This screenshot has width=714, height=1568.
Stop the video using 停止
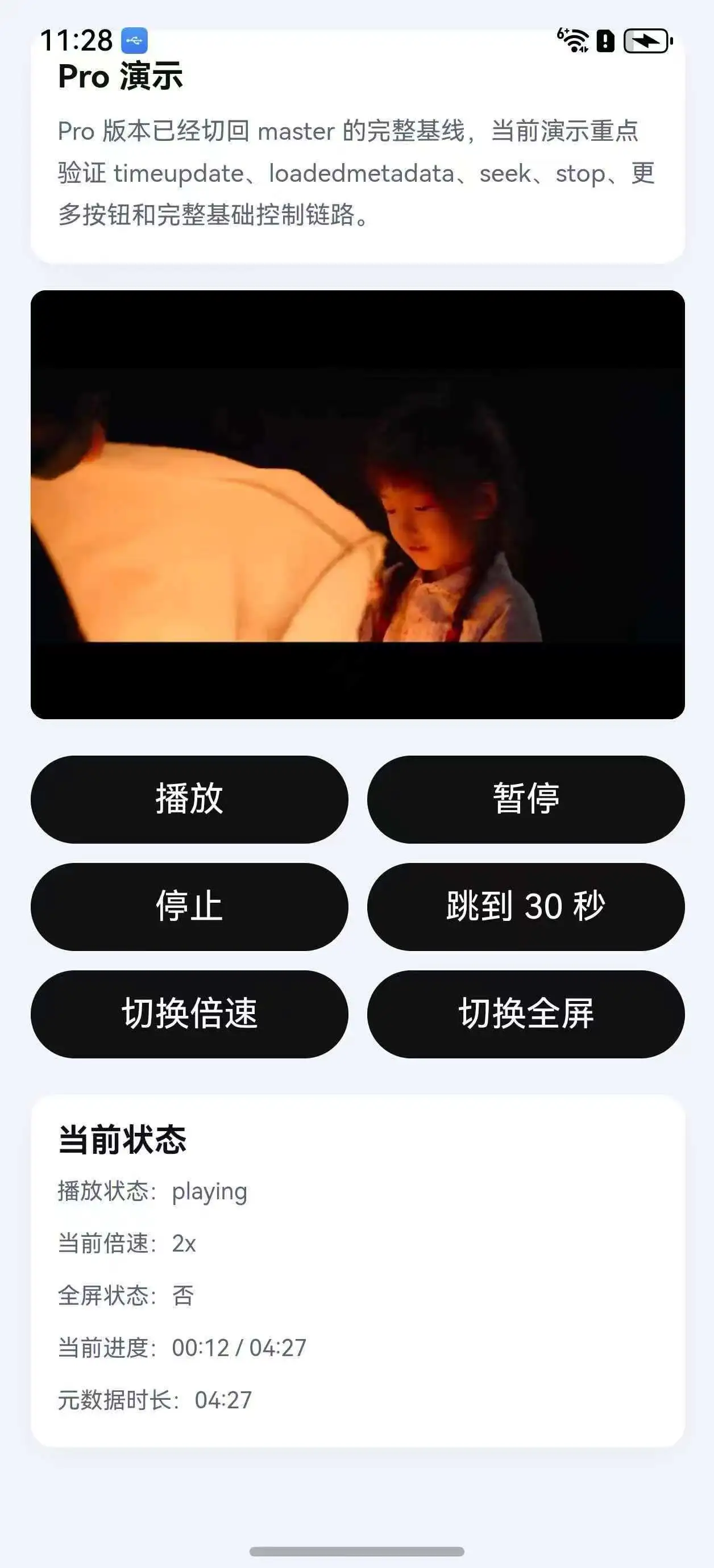[189, 906]
